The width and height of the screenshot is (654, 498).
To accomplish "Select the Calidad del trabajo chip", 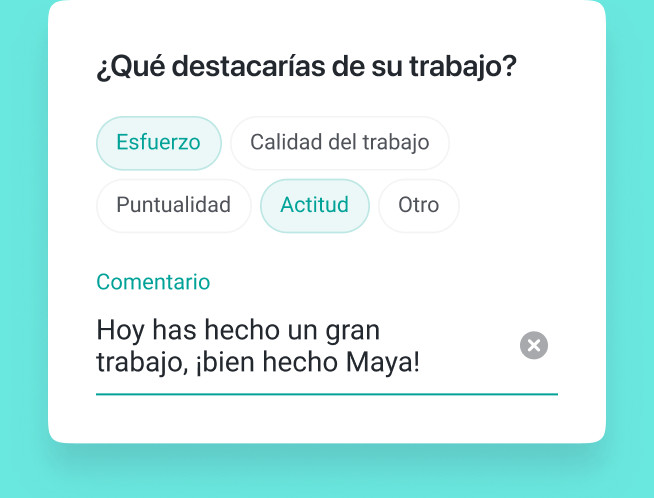I will tap(339, 143).
